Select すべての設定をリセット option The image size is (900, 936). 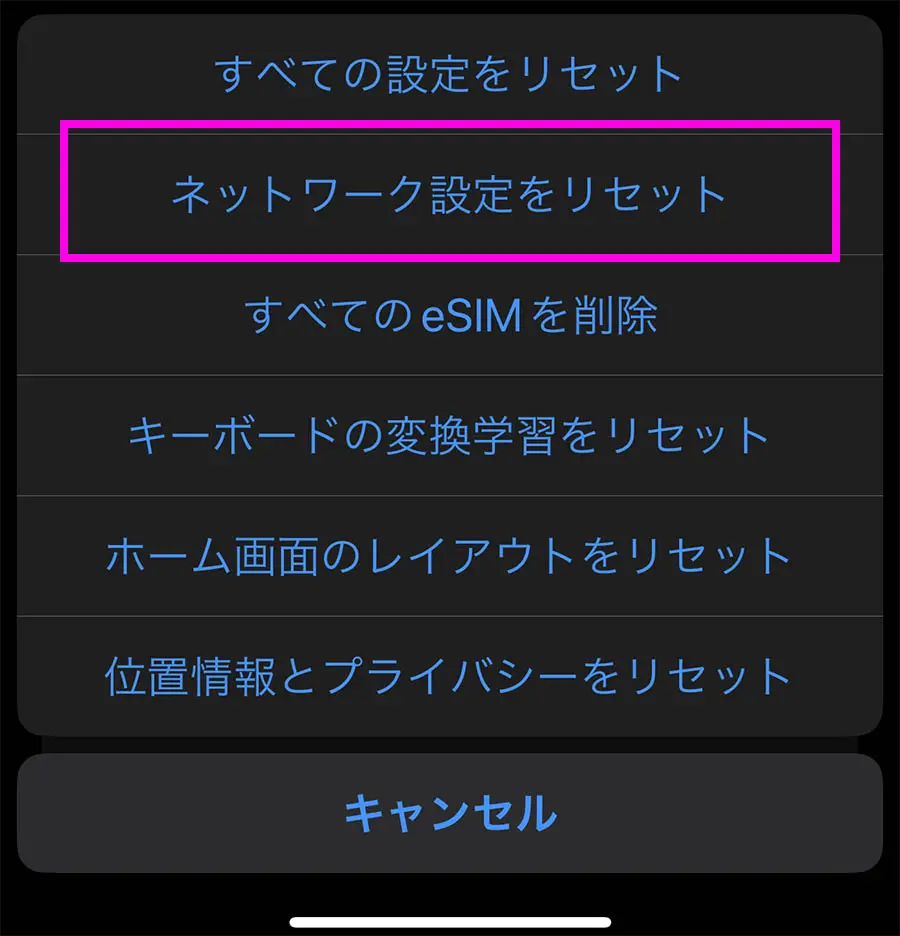449,75
